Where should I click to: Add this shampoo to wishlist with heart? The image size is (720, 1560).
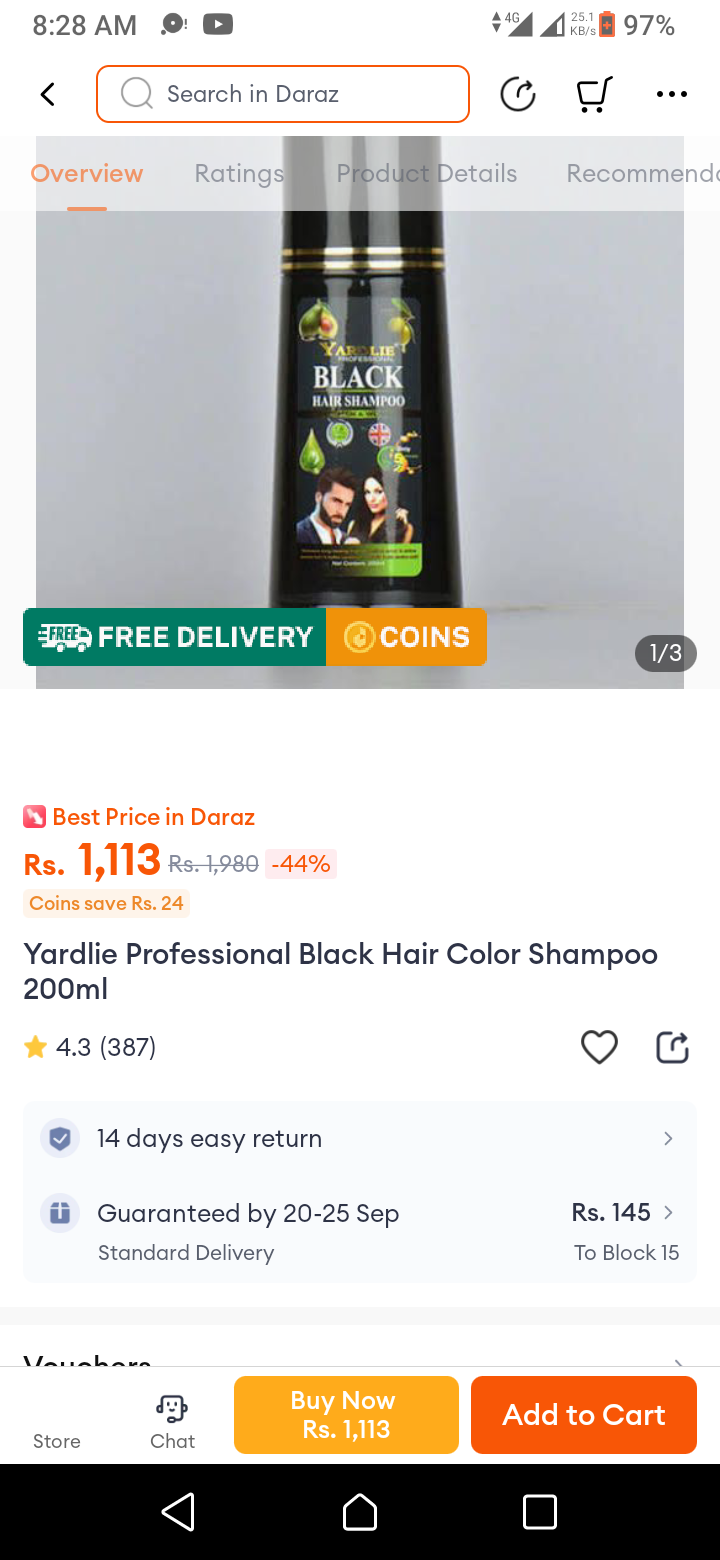[599, 1047]
